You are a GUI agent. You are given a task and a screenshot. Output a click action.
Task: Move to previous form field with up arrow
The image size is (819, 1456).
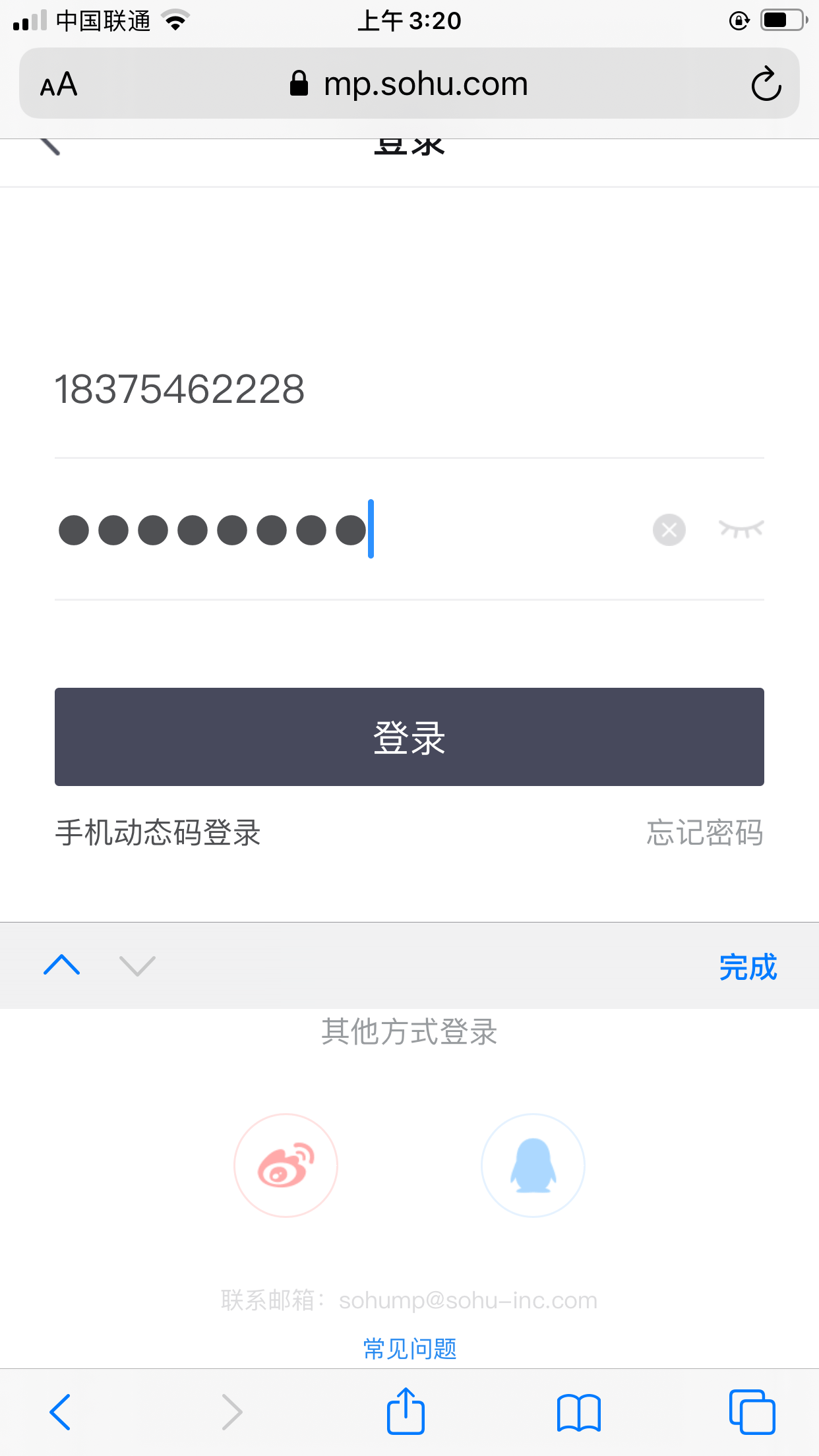click(61, 965)
